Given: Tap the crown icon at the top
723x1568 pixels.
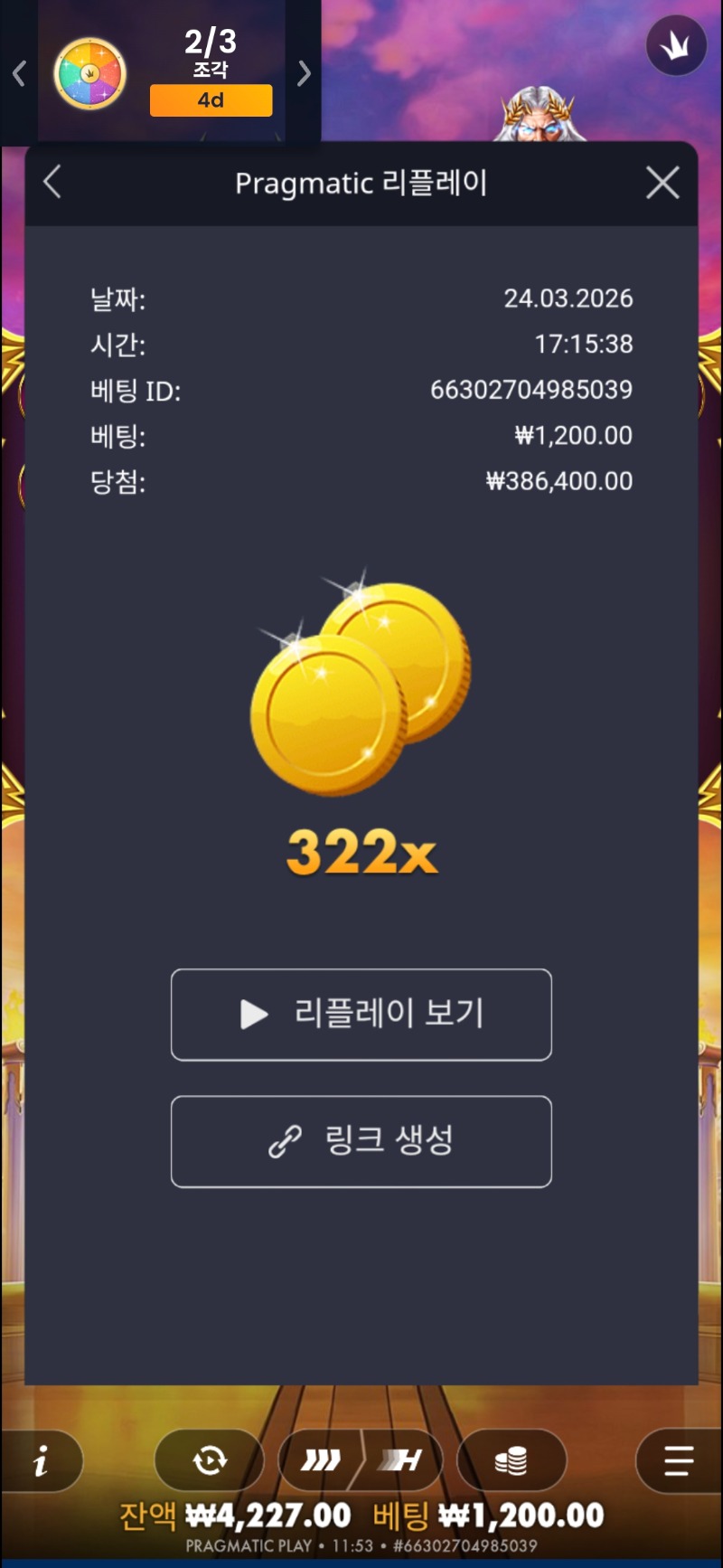Looking at the screenshot, I should [676, 46].
